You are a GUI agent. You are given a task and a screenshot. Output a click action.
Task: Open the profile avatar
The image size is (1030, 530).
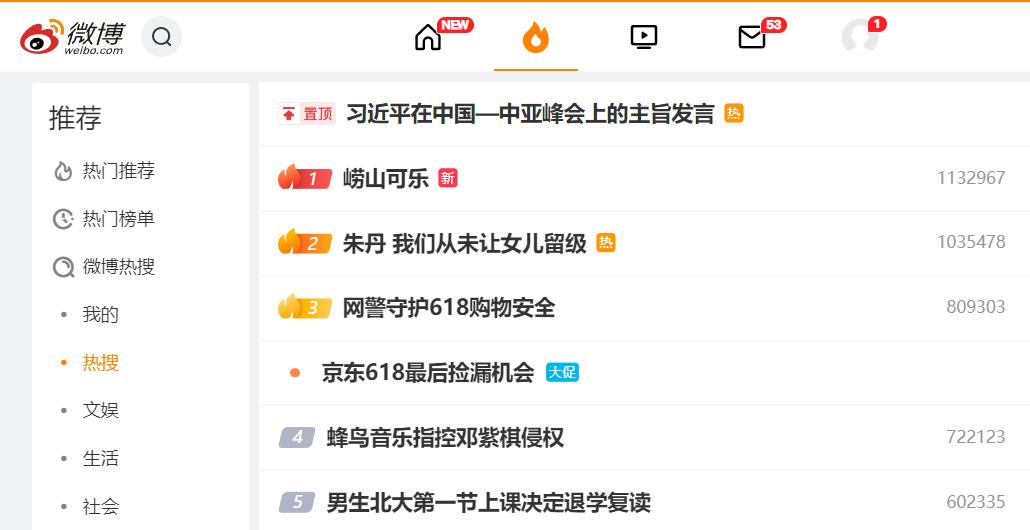860,37
